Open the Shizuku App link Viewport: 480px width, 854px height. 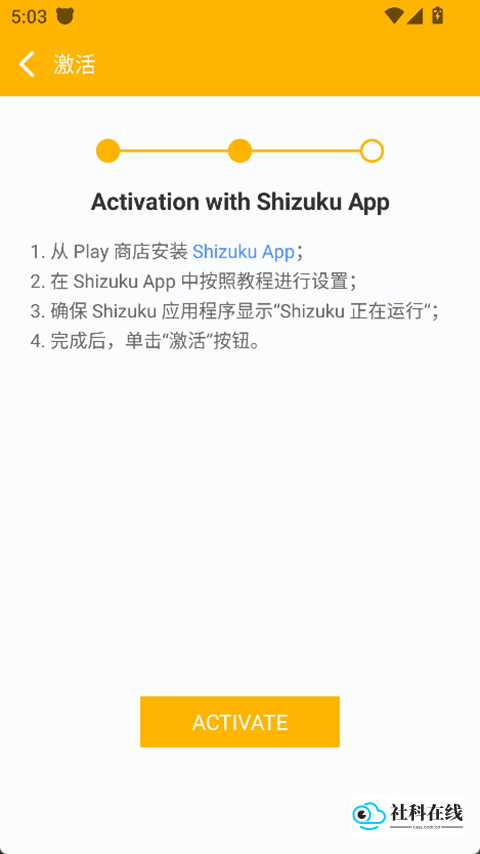[x=244, y=252]
